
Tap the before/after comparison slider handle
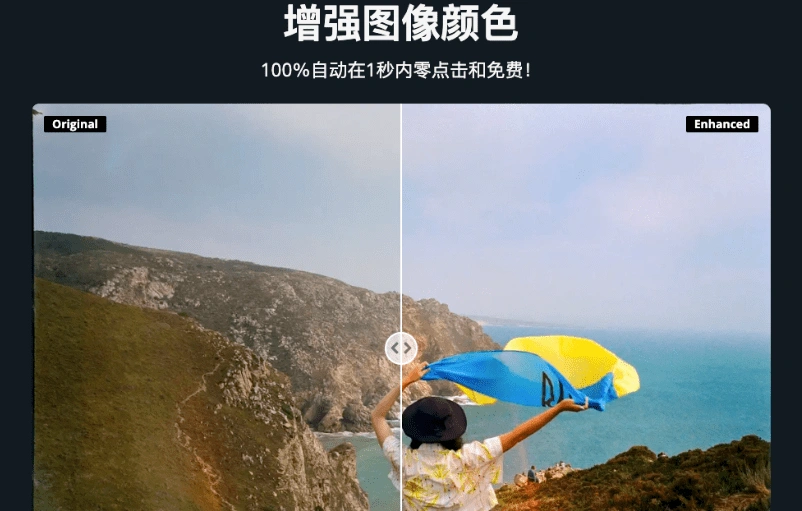(x=401, y=348)
